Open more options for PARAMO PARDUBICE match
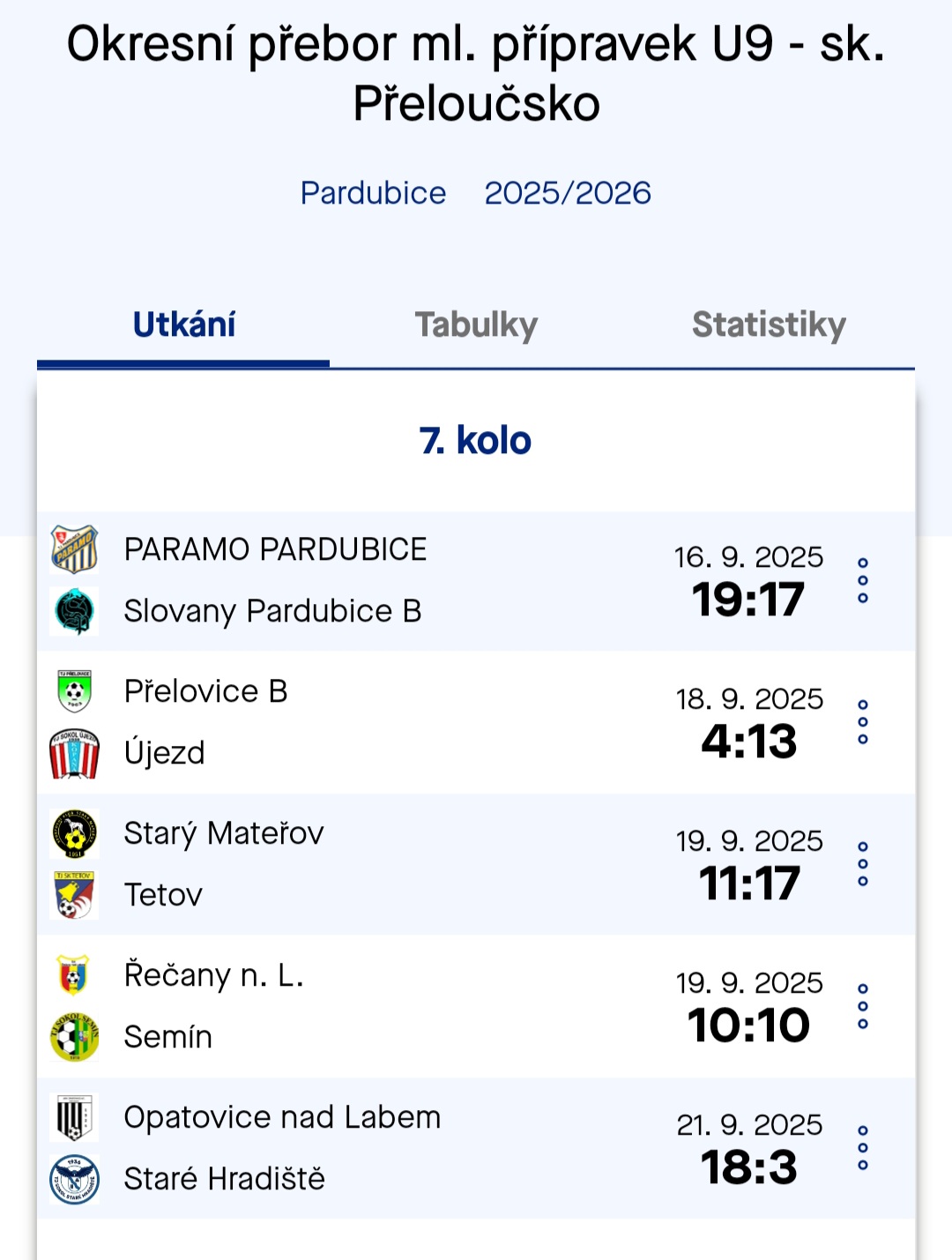 863,580
